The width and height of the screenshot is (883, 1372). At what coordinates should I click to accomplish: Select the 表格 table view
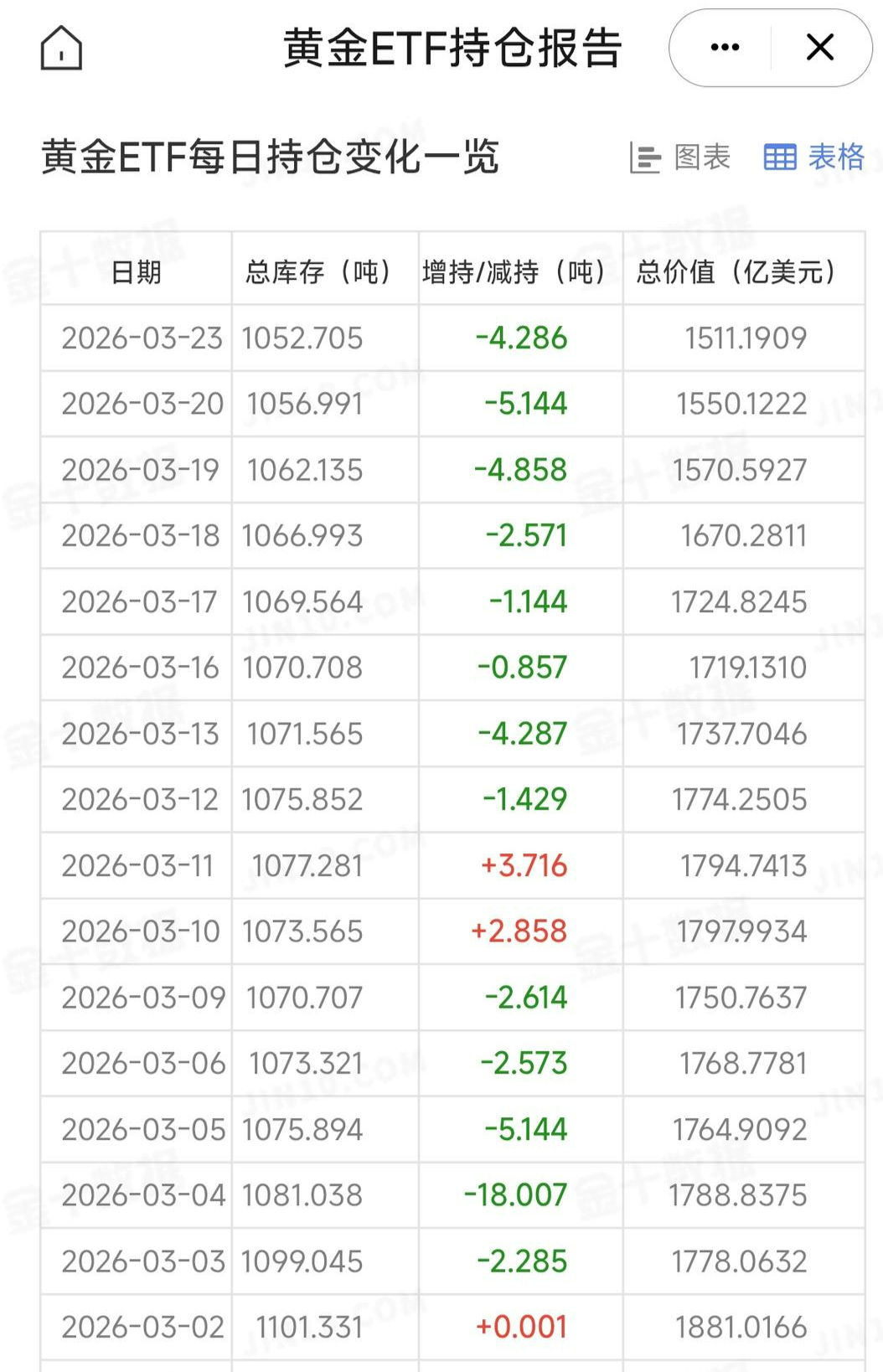(813, 157)
